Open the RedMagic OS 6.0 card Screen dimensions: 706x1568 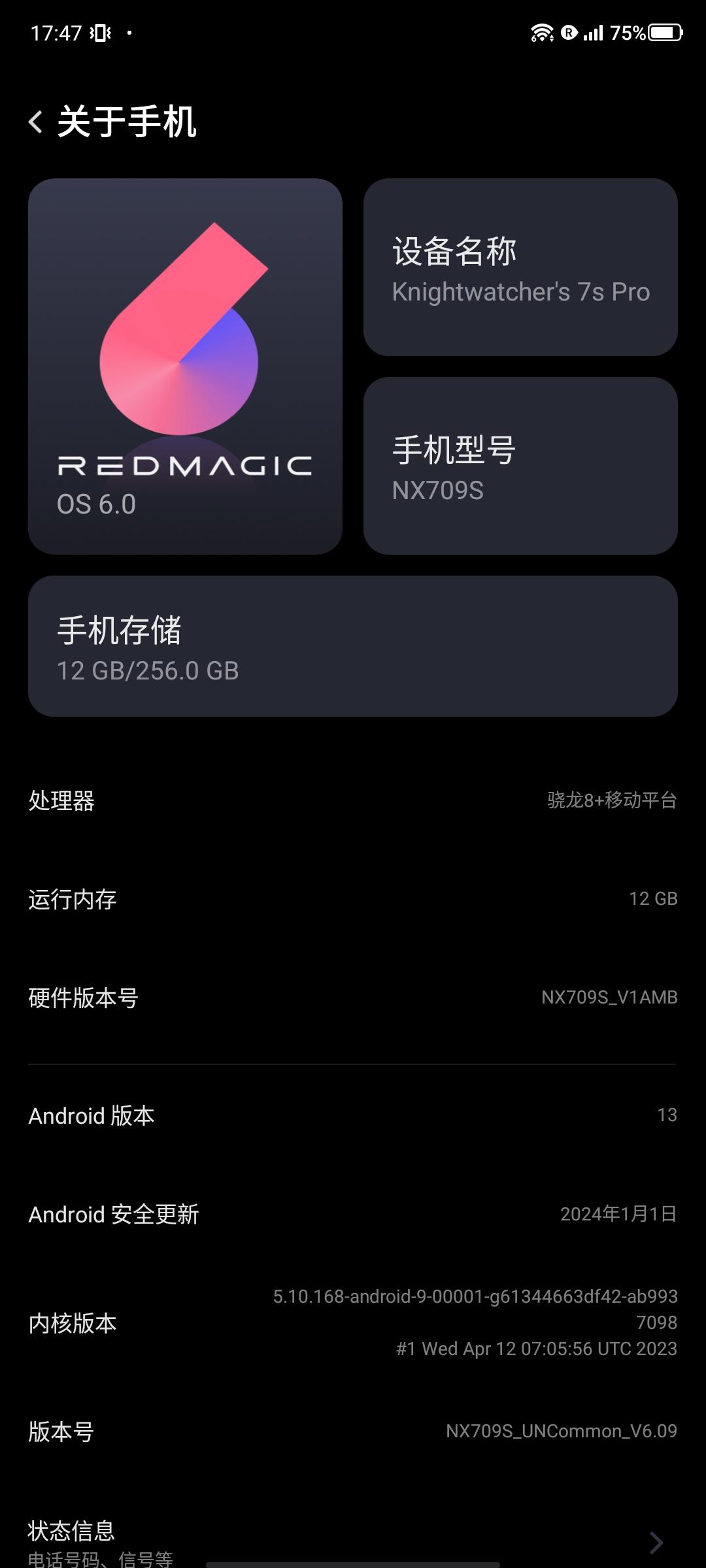(x=185, y=366)
